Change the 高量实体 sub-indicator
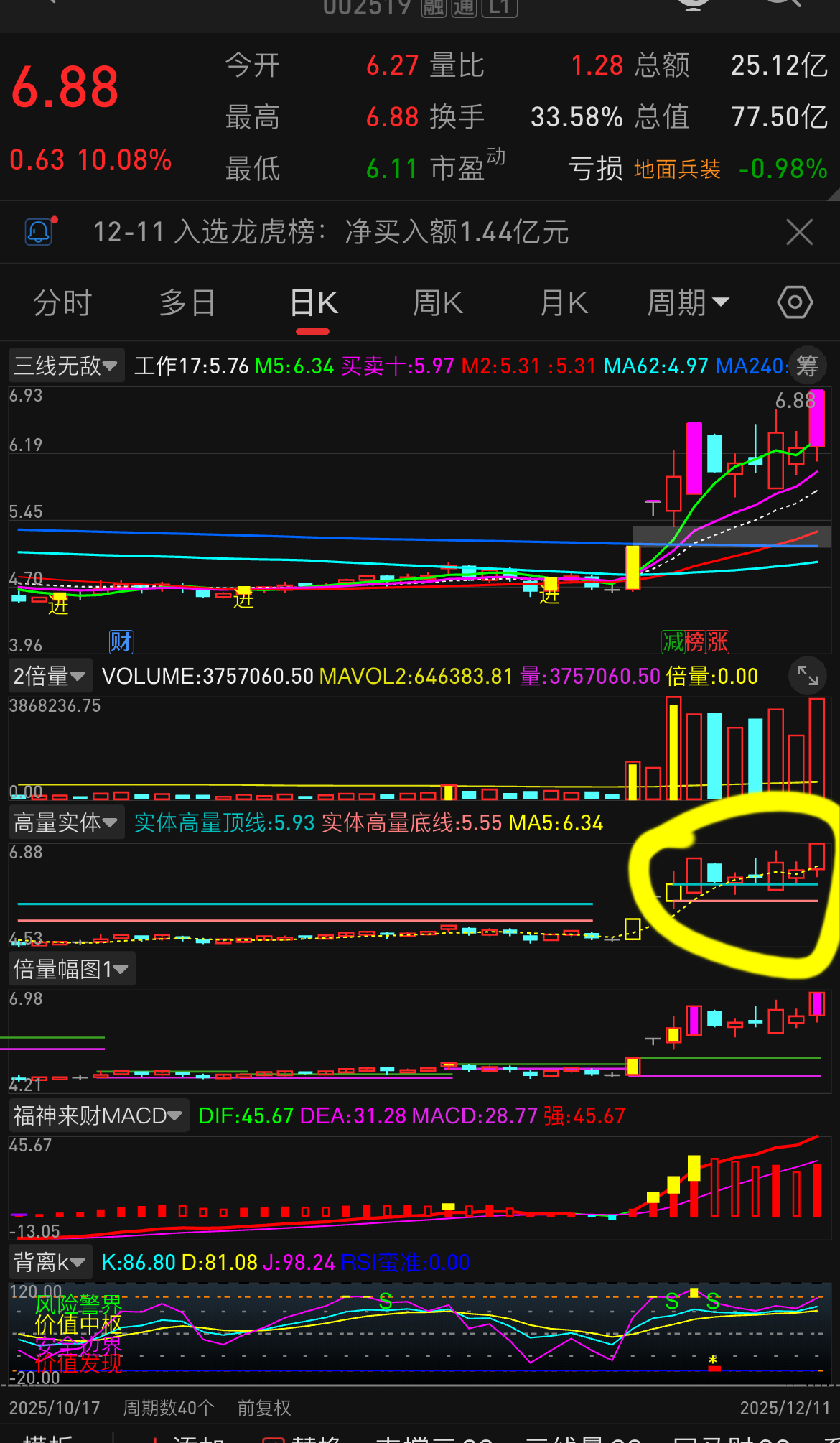This screenshot has height=1443, width=840. pos(65,822)
